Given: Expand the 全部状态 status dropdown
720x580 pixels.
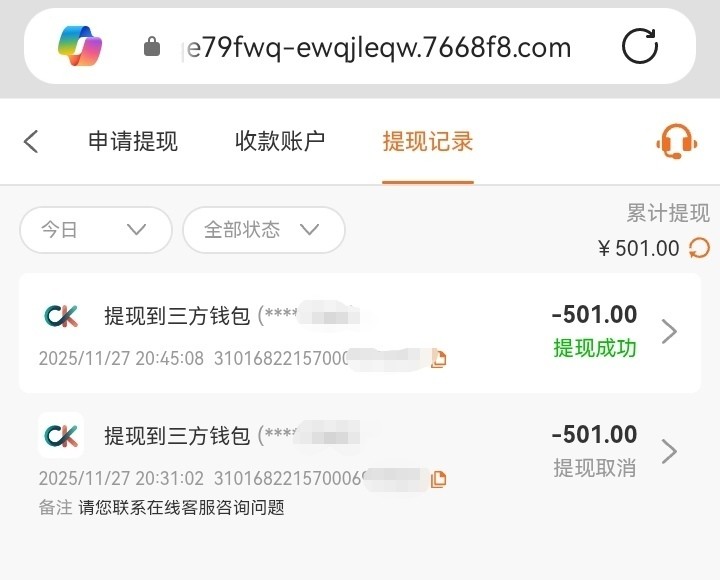Looking at the screenshot, I should (263, 230).
